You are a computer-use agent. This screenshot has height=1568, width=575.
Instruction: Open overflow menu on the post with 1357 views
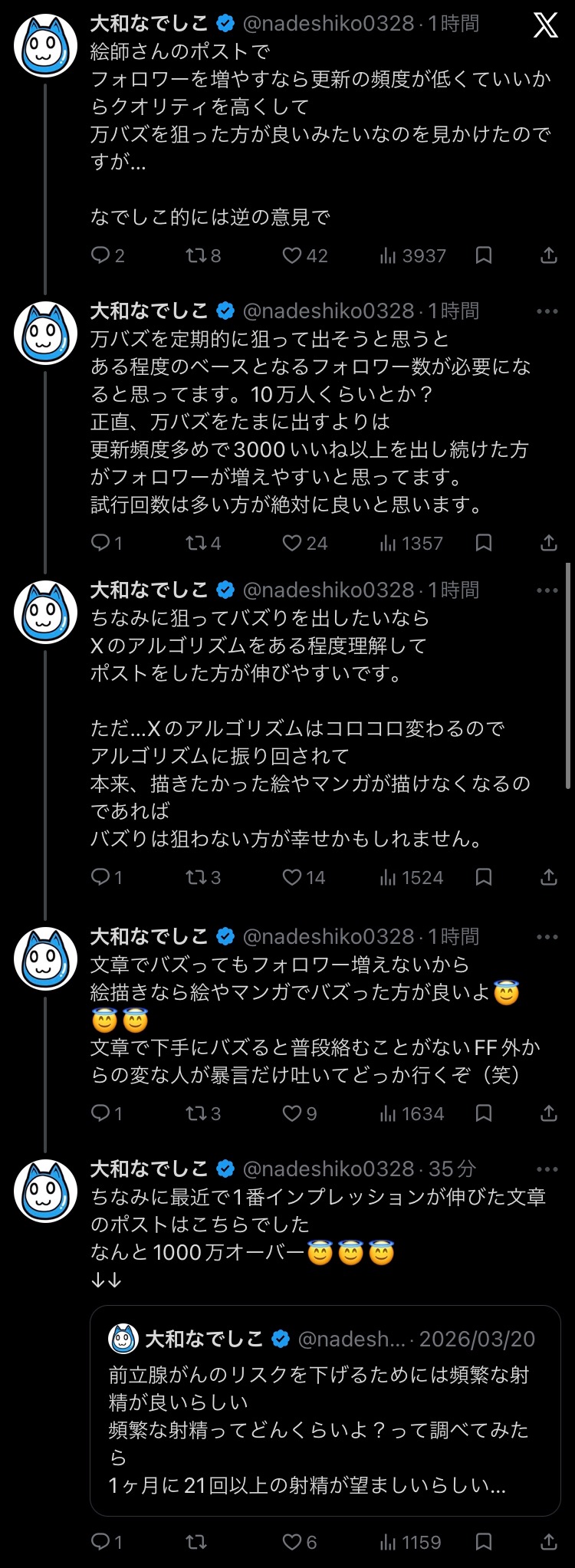click(547, 311)
